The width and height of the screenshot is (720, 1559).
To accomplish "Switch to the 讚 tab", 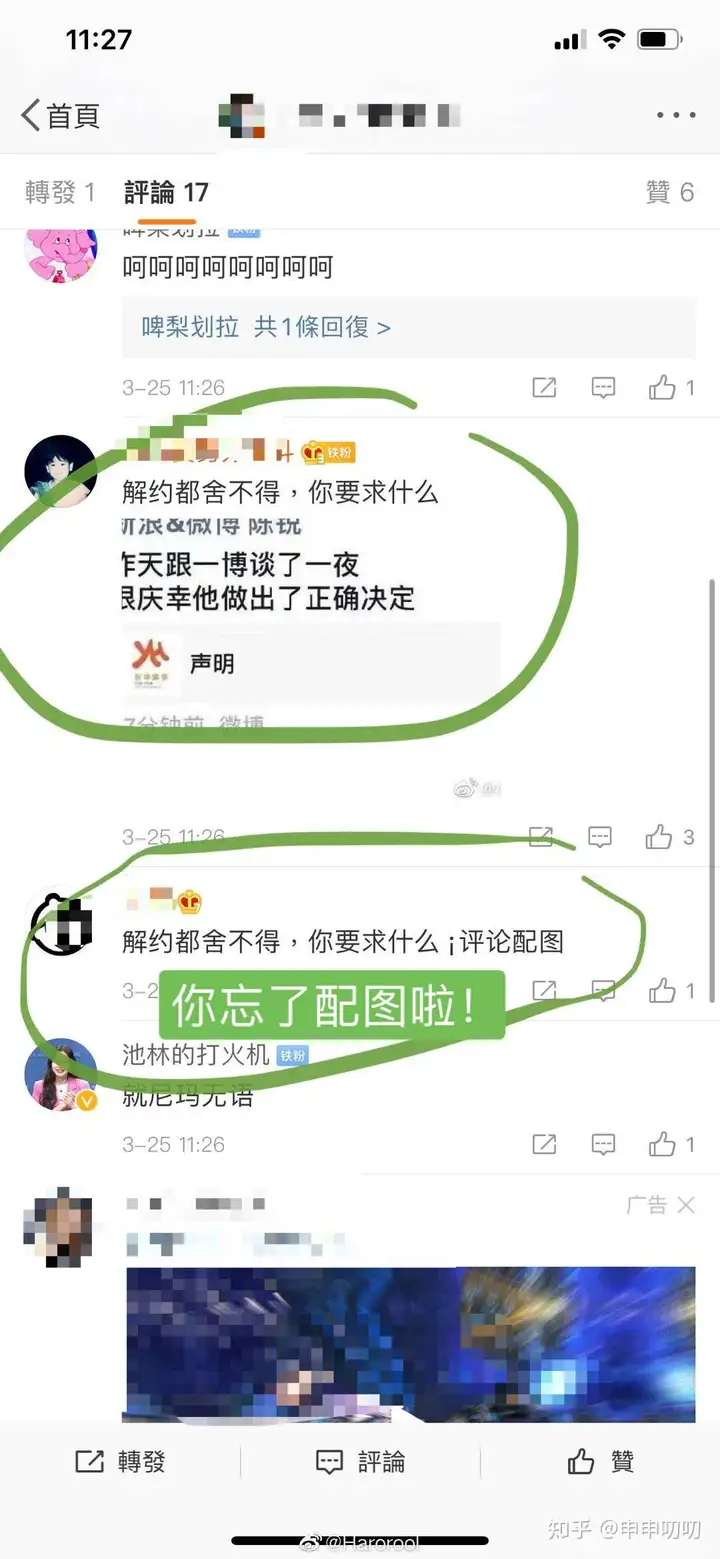I will 670,192.
